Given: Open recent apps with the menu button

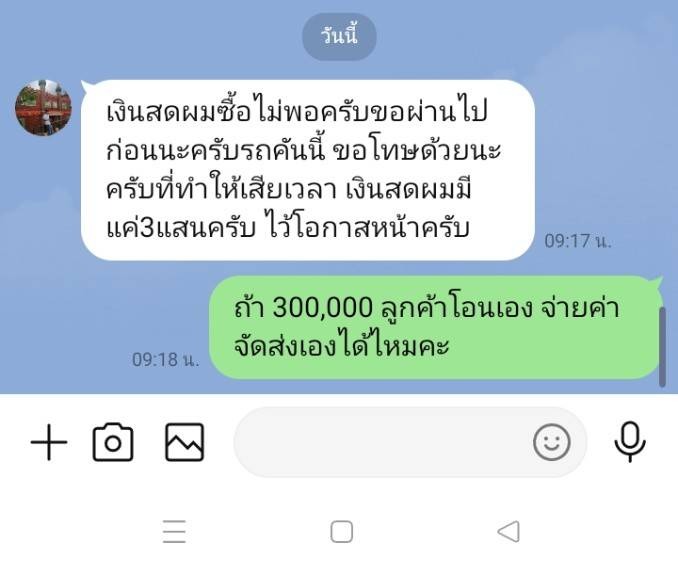Looking at the screenshot, I should point(174,531).
